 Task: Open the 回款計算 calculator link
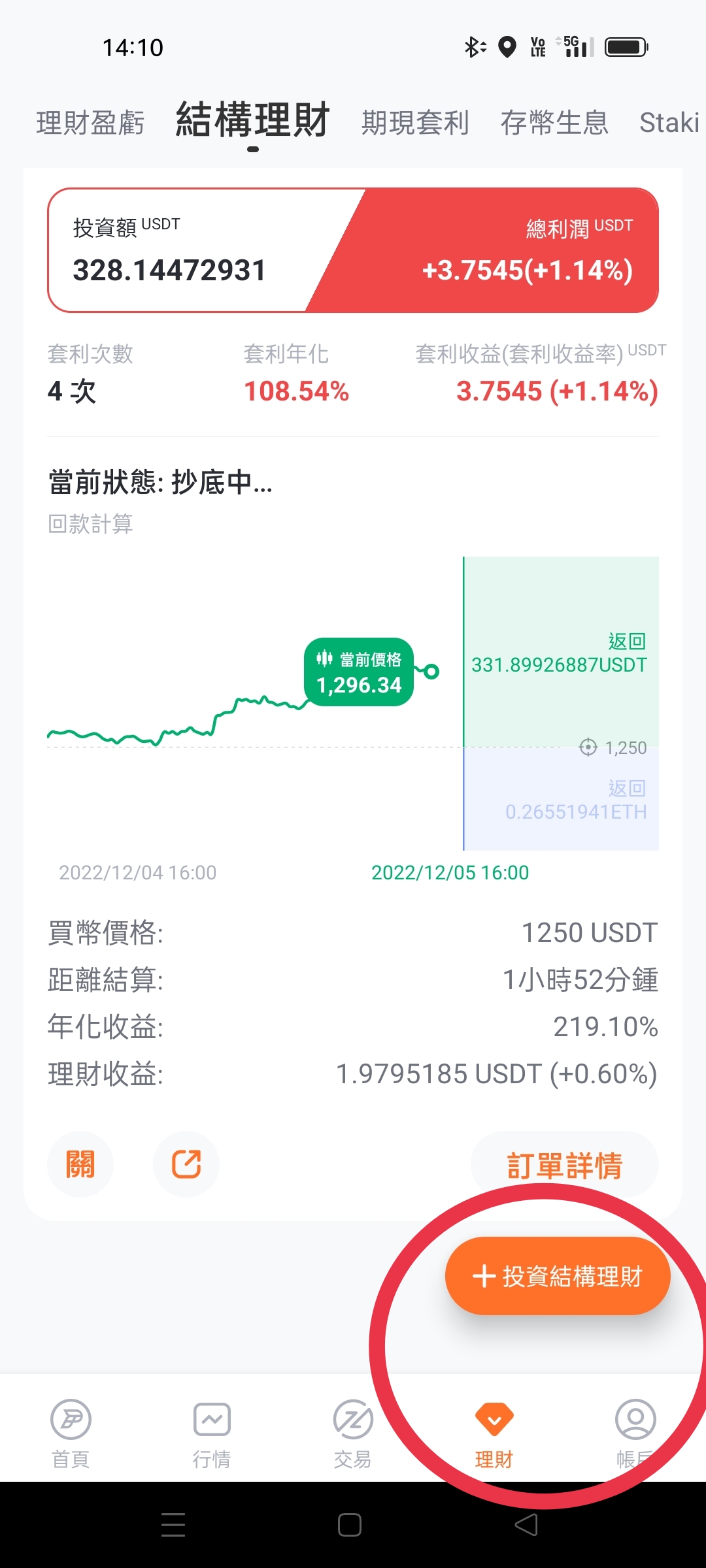(x=90, y=524)
